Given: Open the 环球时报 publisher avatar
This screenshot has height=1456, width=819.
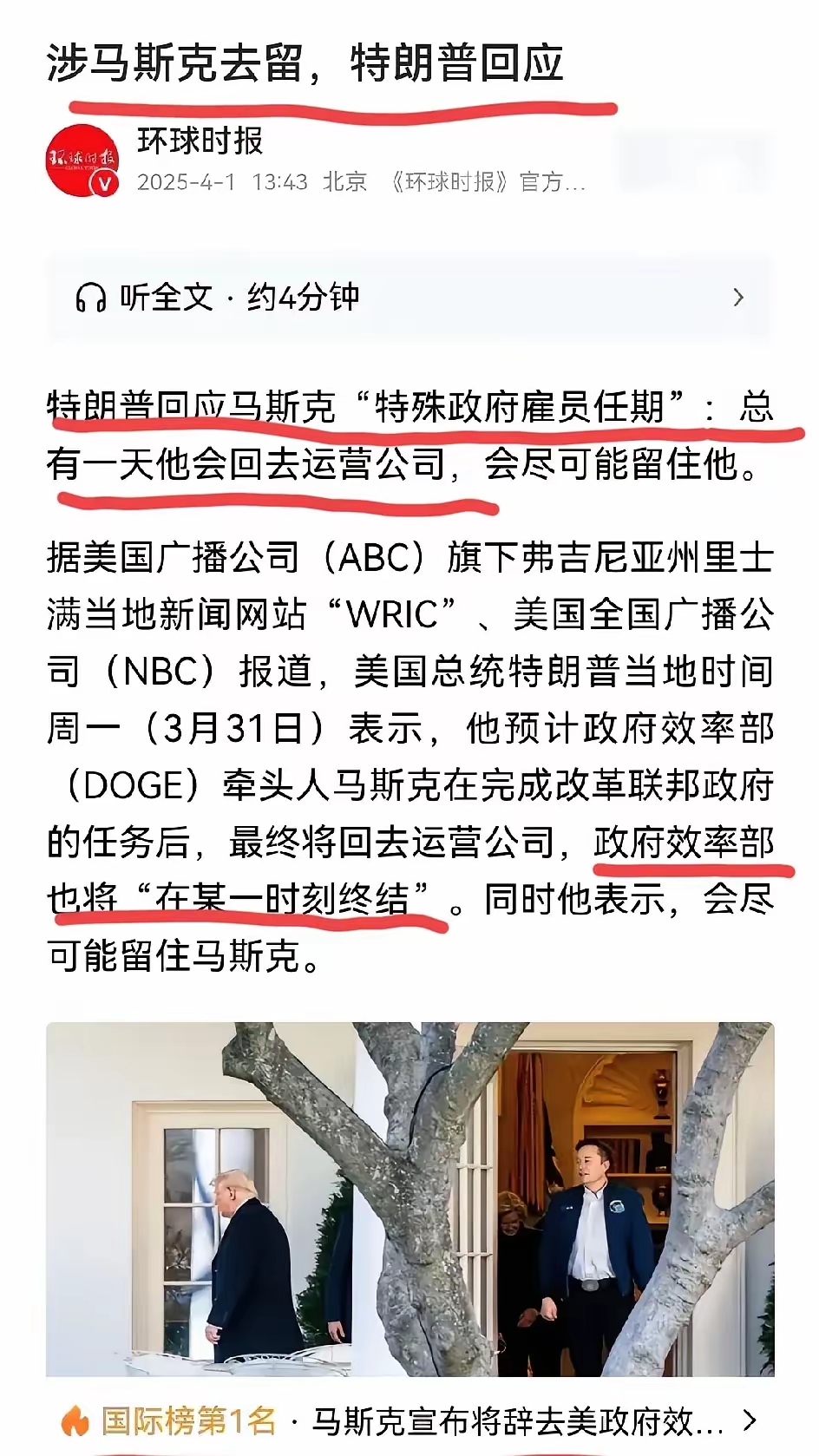Looking at the screenshot, I should (82, 161).
